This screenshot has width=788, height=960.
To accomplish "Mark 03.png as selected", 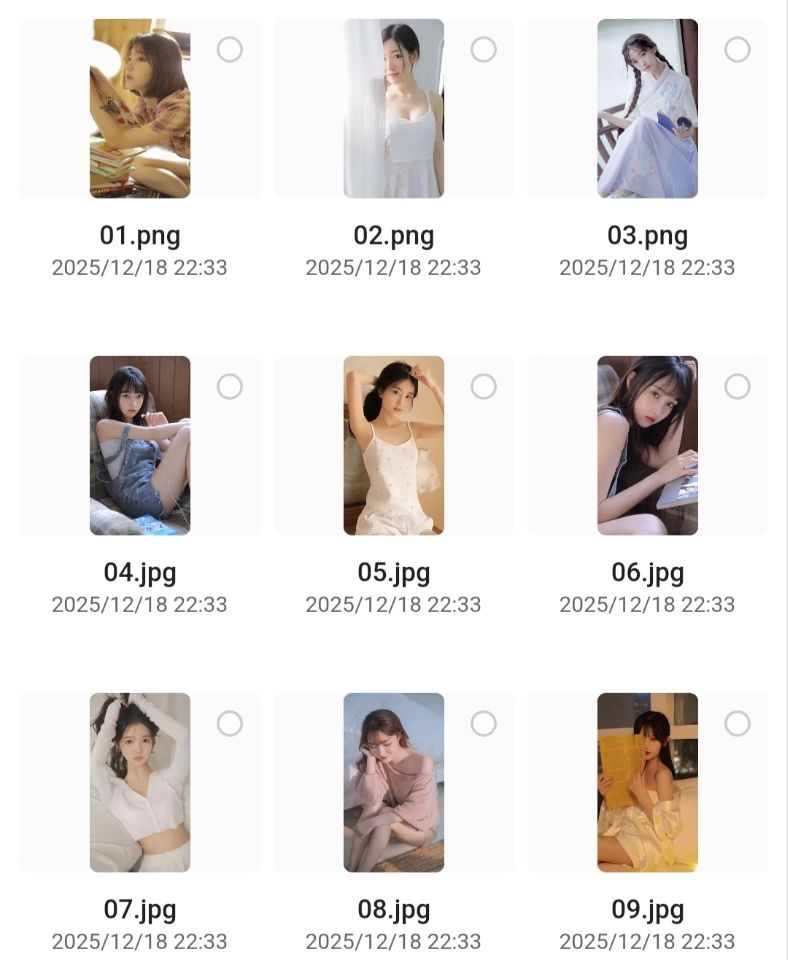I will pyautogui.click(x=738, y=49).
